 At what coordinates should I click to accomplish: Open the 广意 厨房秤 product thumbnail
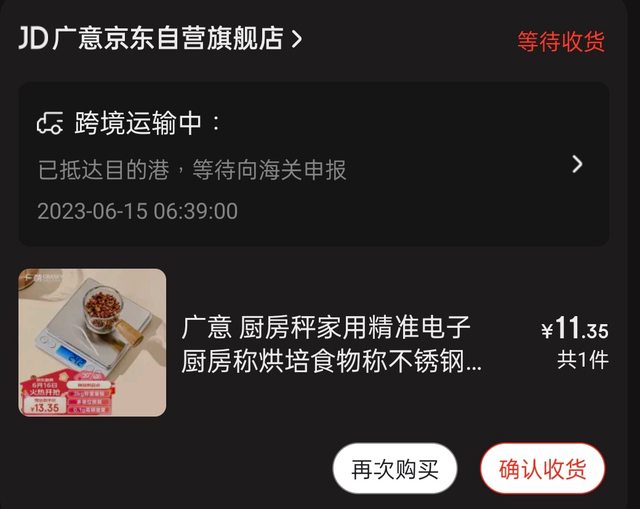[x=92, y=342]
